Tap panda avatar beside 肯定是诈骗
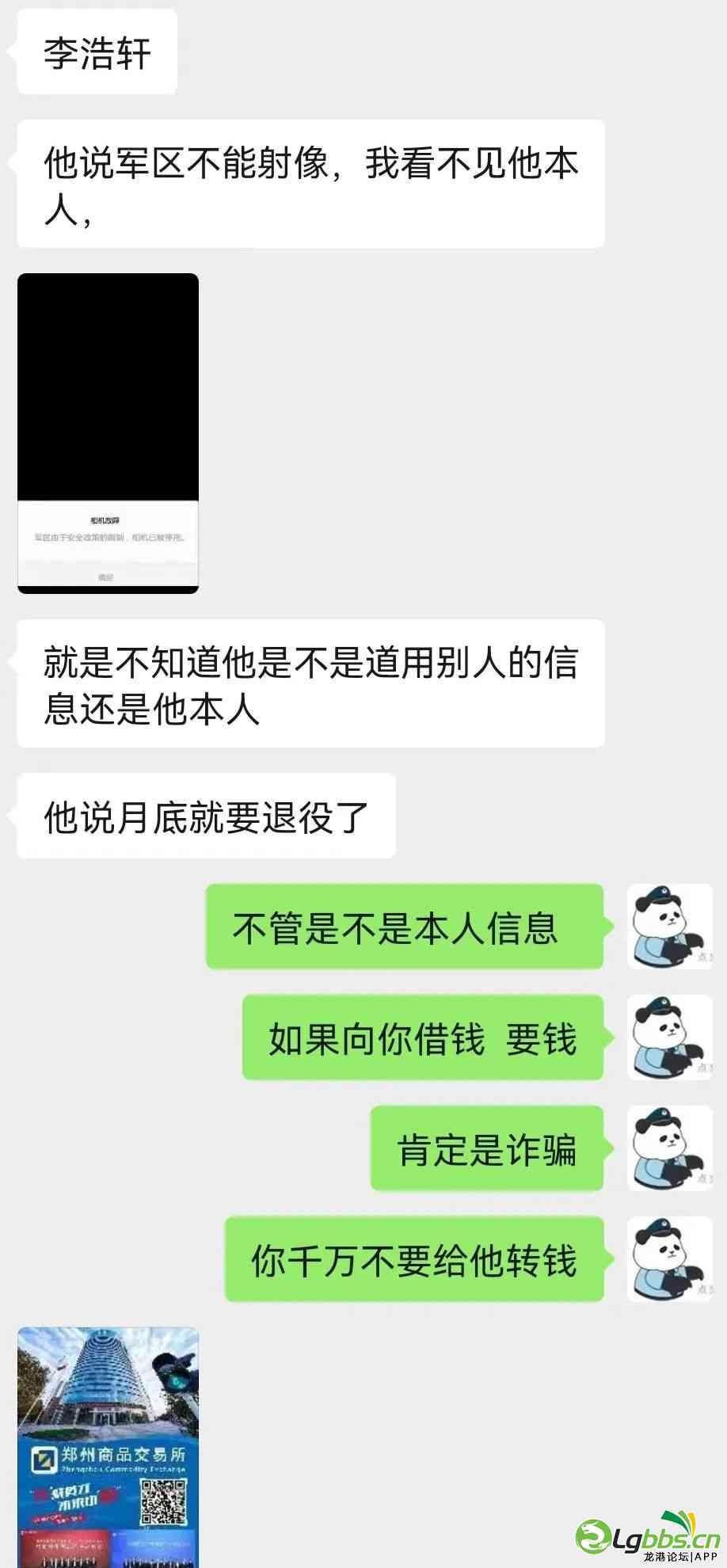 pos(669,1148)
